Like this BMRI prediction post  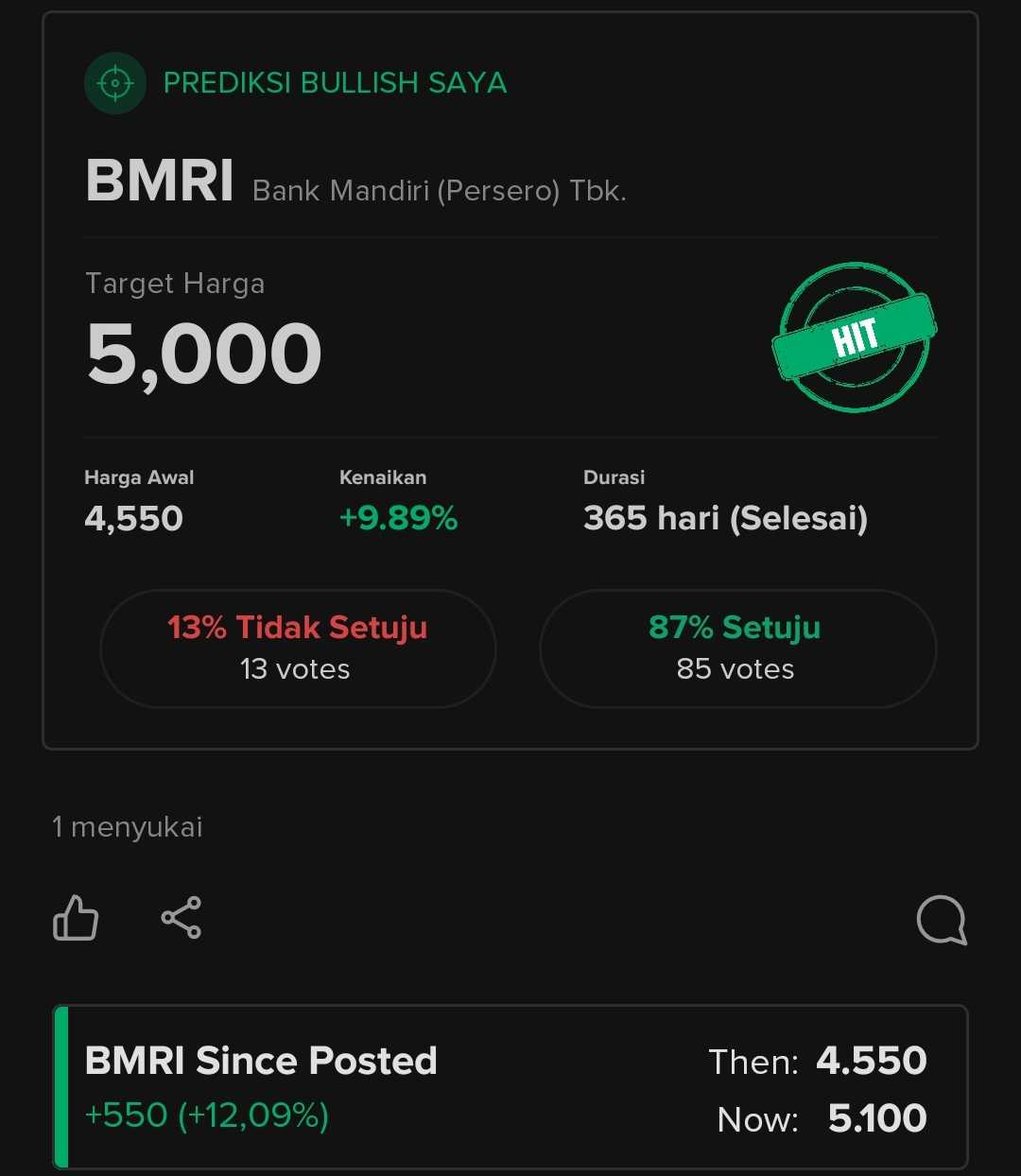click(76, 918)
